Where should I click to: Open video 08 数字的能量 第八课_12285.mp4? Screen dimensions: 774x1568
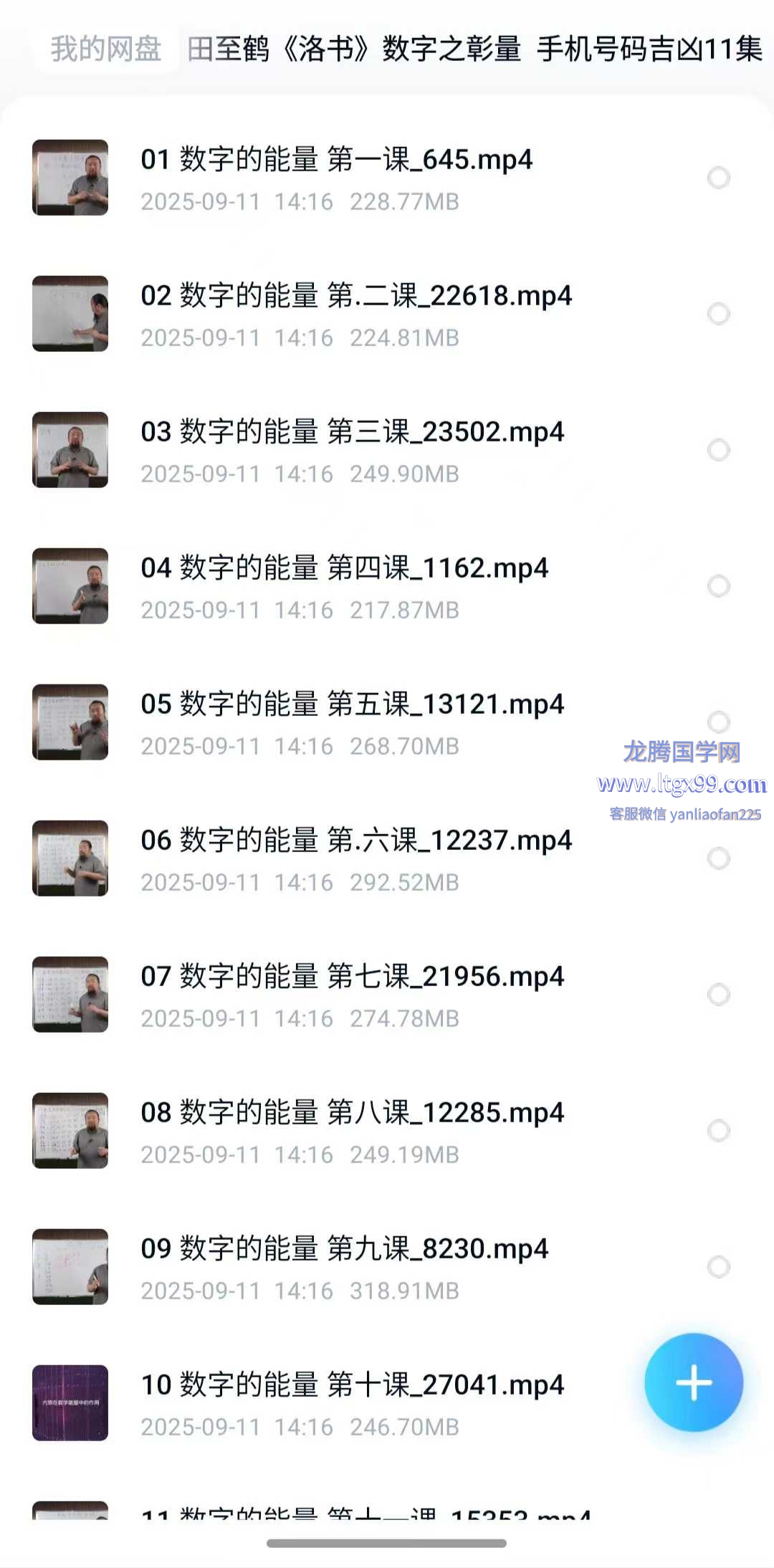tap(352, 1113)
